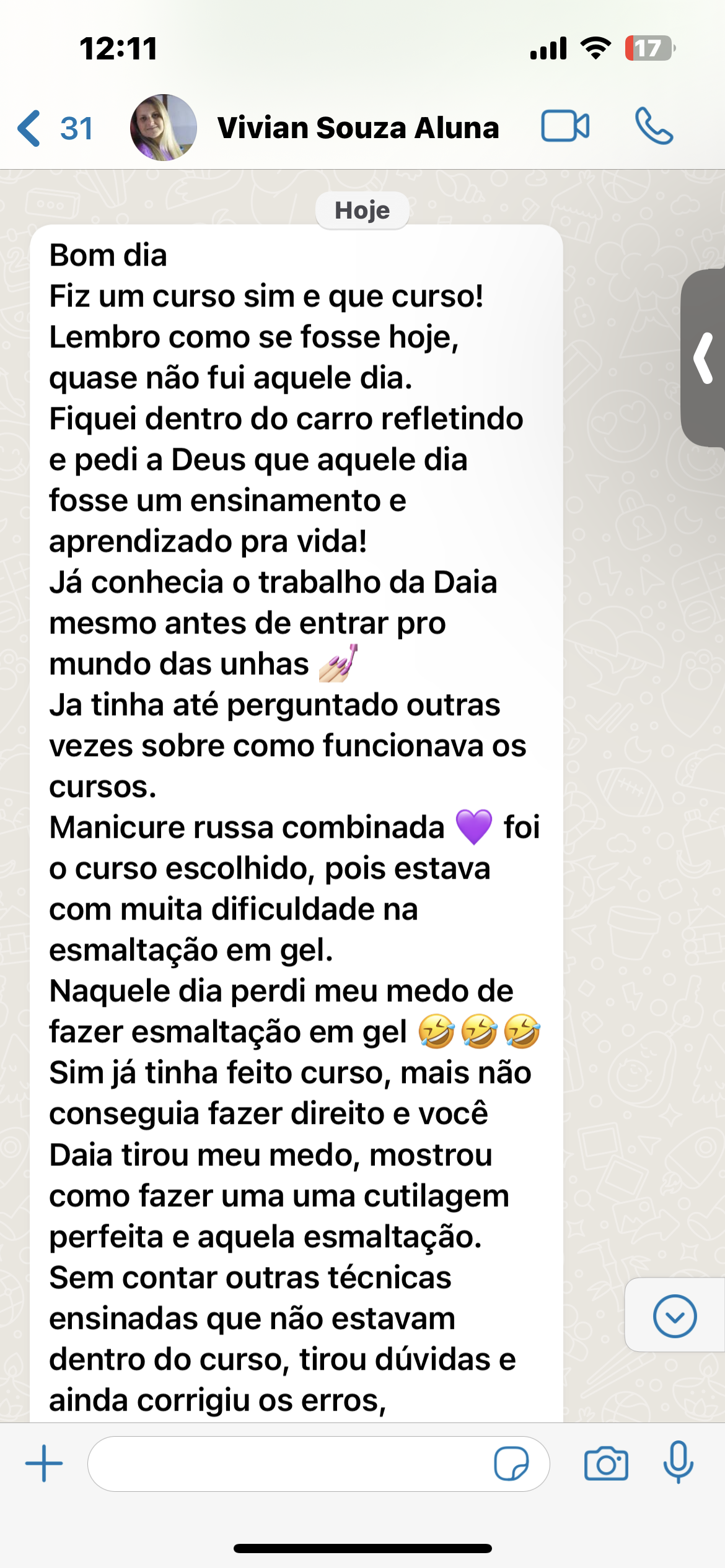This screenshot has width=725, height=1568.
Task: Record a voice message with the microphone
Action: point(678,1463)
